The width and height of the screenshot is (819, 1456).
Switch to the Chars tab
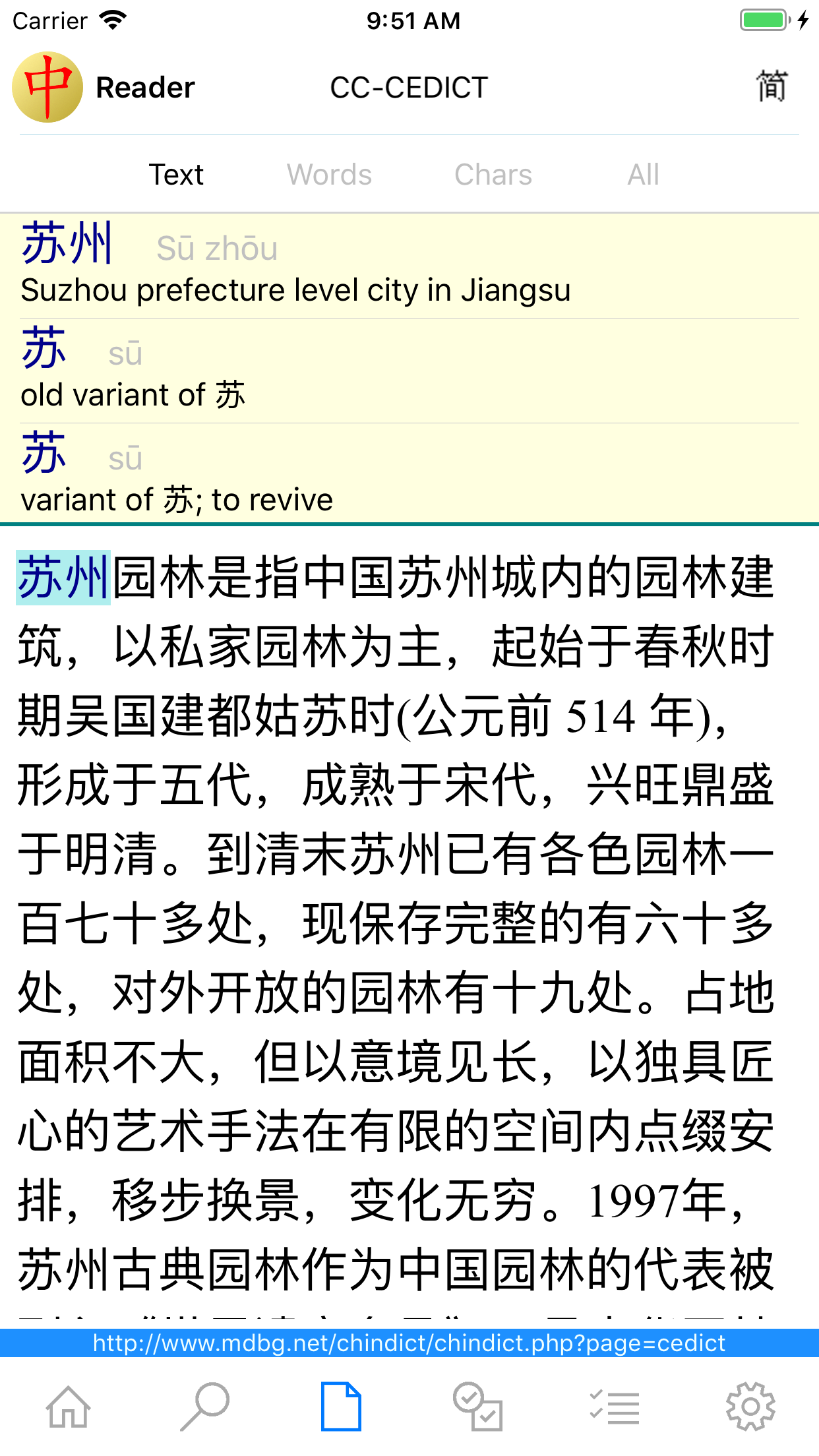coord(493,175)
